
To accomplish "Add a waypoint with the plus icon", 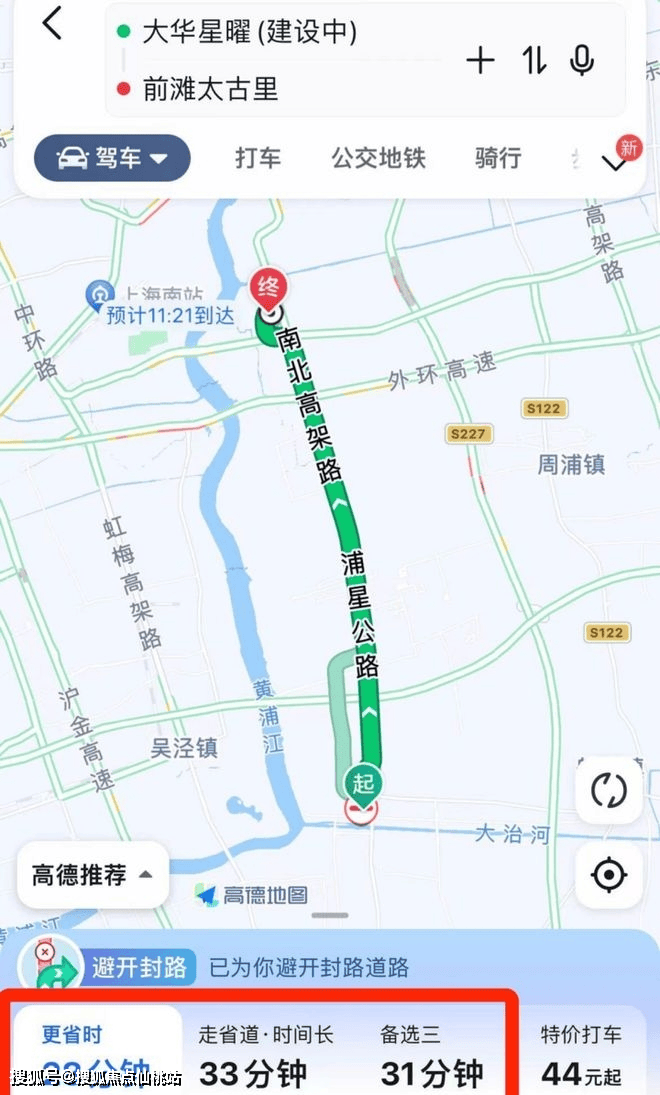I will click(481, 61).
